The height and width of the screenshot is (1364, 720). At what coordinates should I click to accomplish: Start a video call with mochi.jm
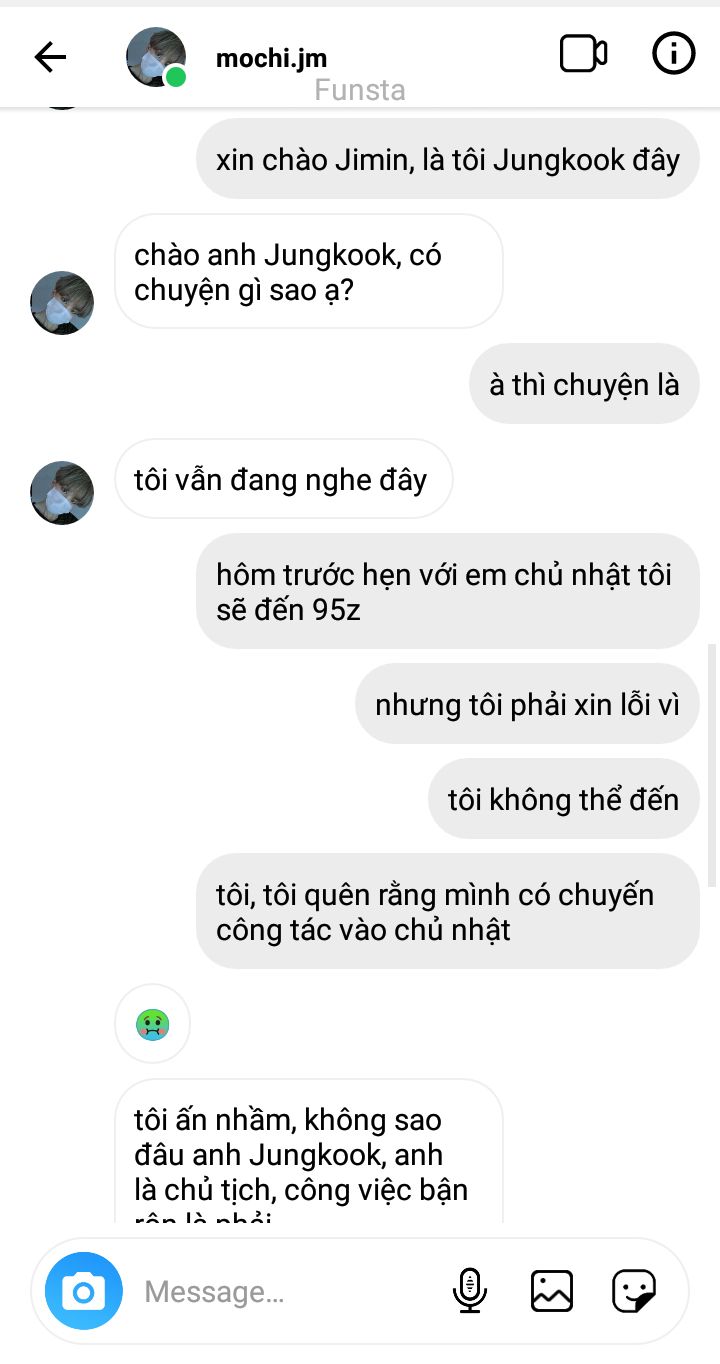[x=583, y=54]
